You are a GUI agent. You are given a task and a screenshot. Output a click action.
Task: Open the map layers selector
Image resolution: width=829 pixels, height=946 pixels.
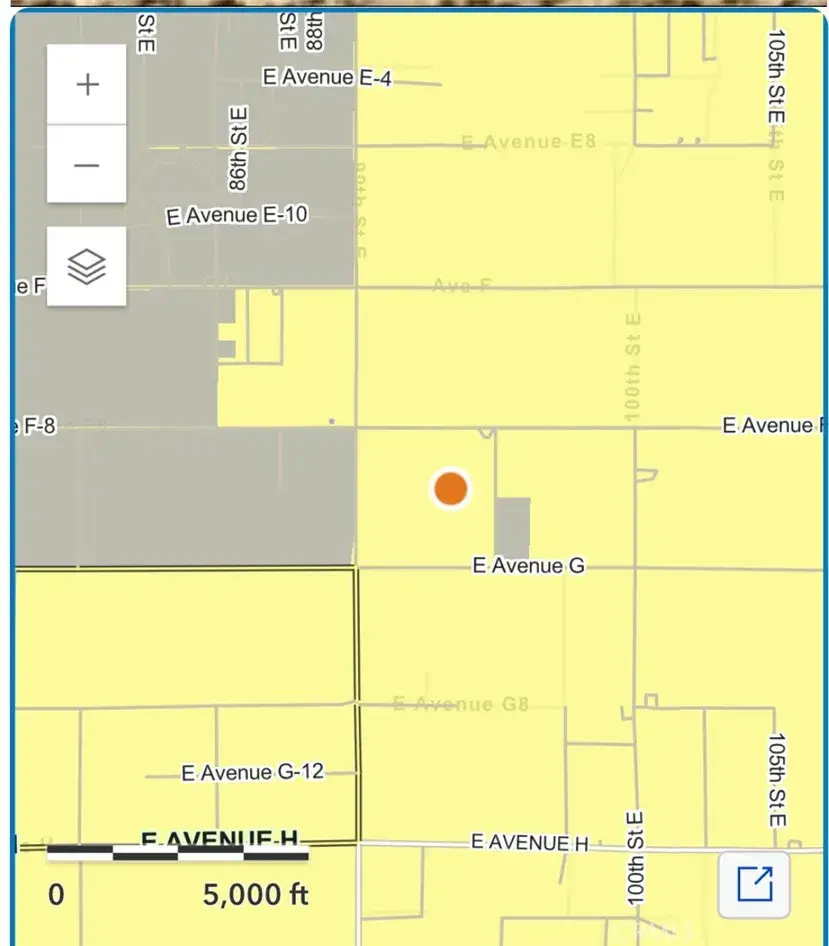pos(87,266)
